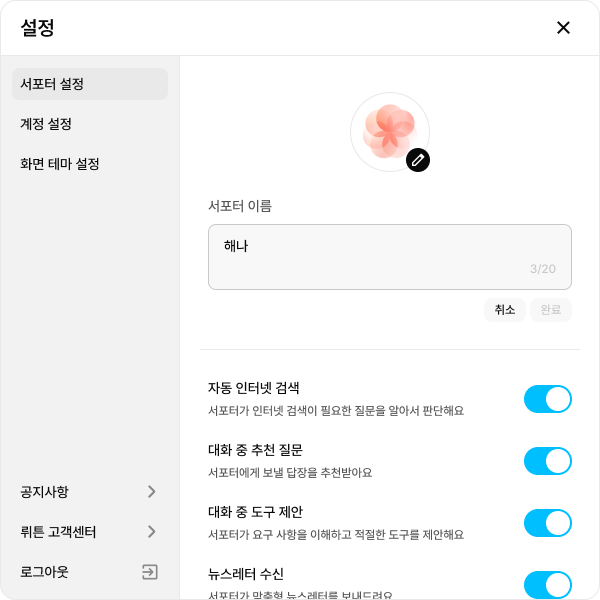Image resolution: width=600 pixels, height=600 pixels.
Task: Disable 대화 중 추천 질문
Action: [547, 461]
